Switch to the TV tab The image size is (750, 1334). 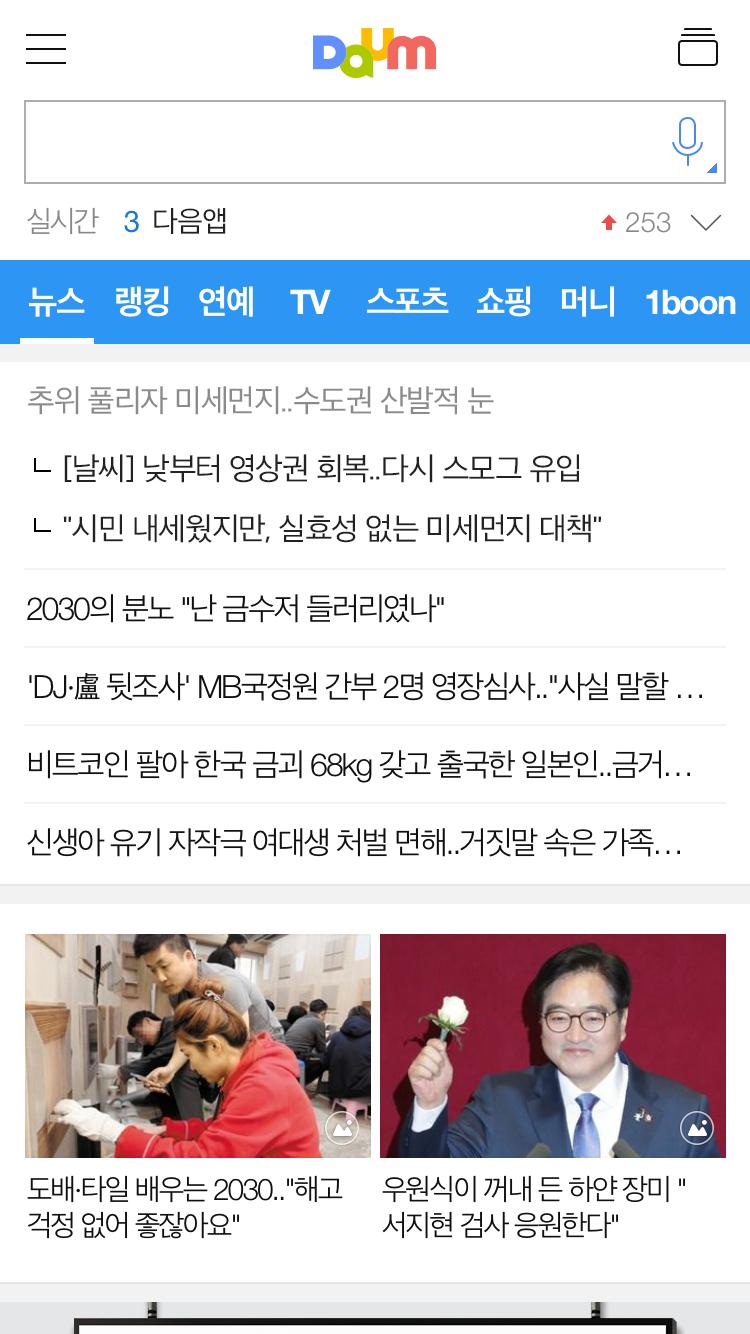[x=310, y=301]
